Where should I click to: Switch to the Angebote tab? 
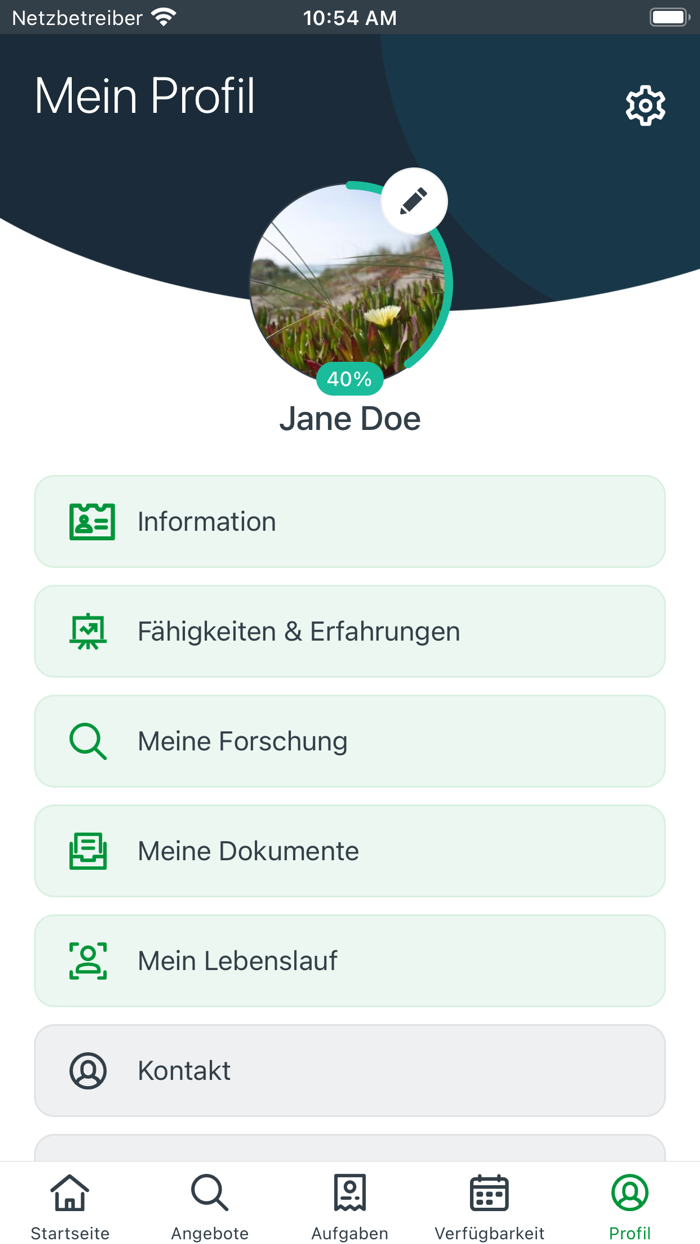coord(210,1206)
